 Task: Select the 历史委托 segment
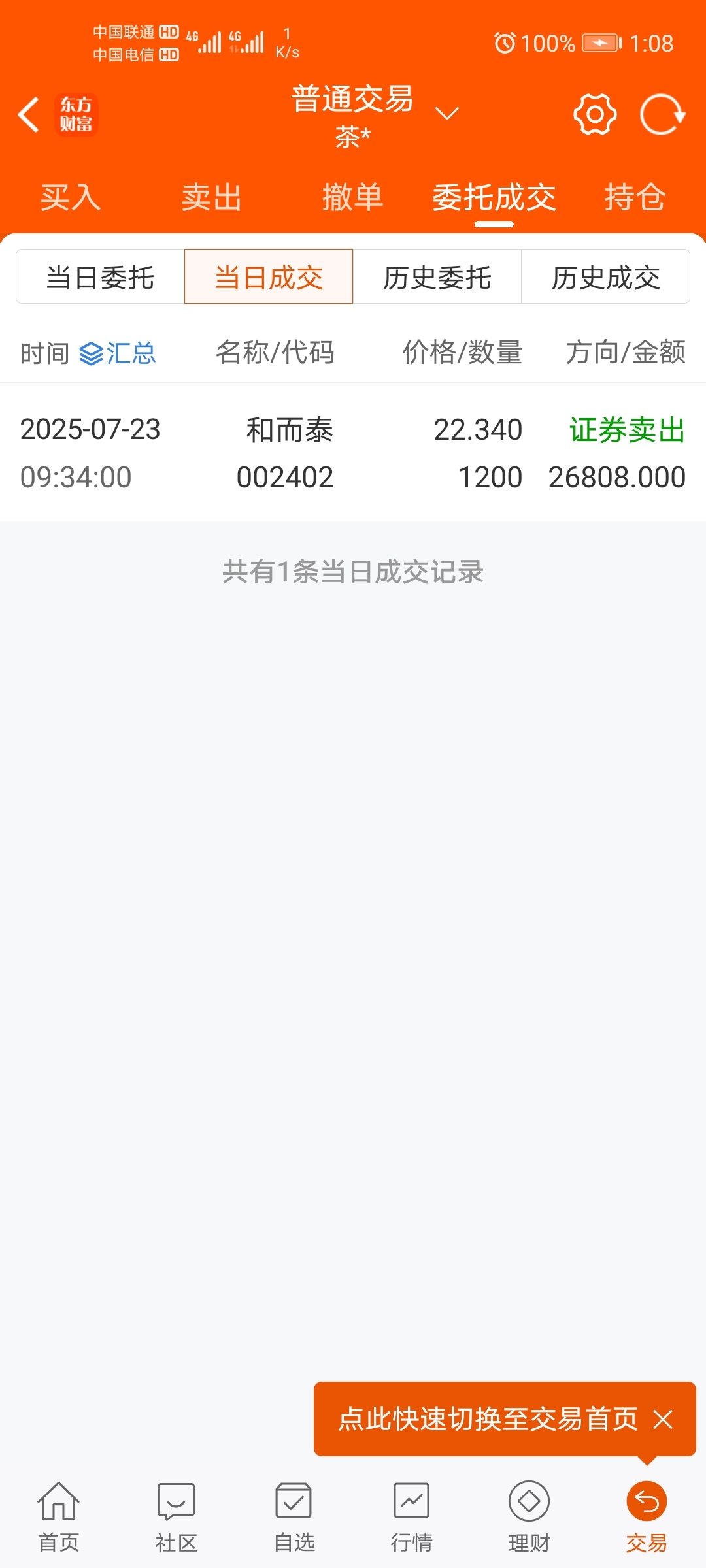point(437,277)
